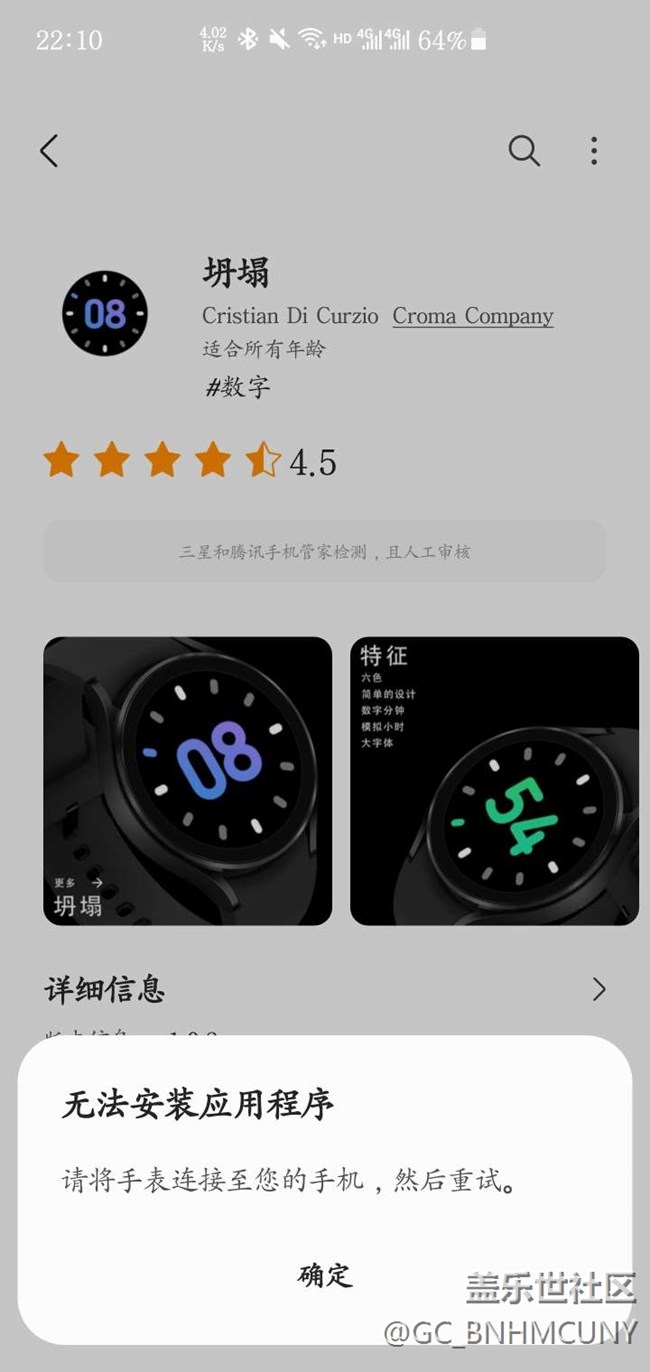Viewport: 650px width, 1372px height.
Task: Open the Croma Company seller link
Action: click(472, 316)
